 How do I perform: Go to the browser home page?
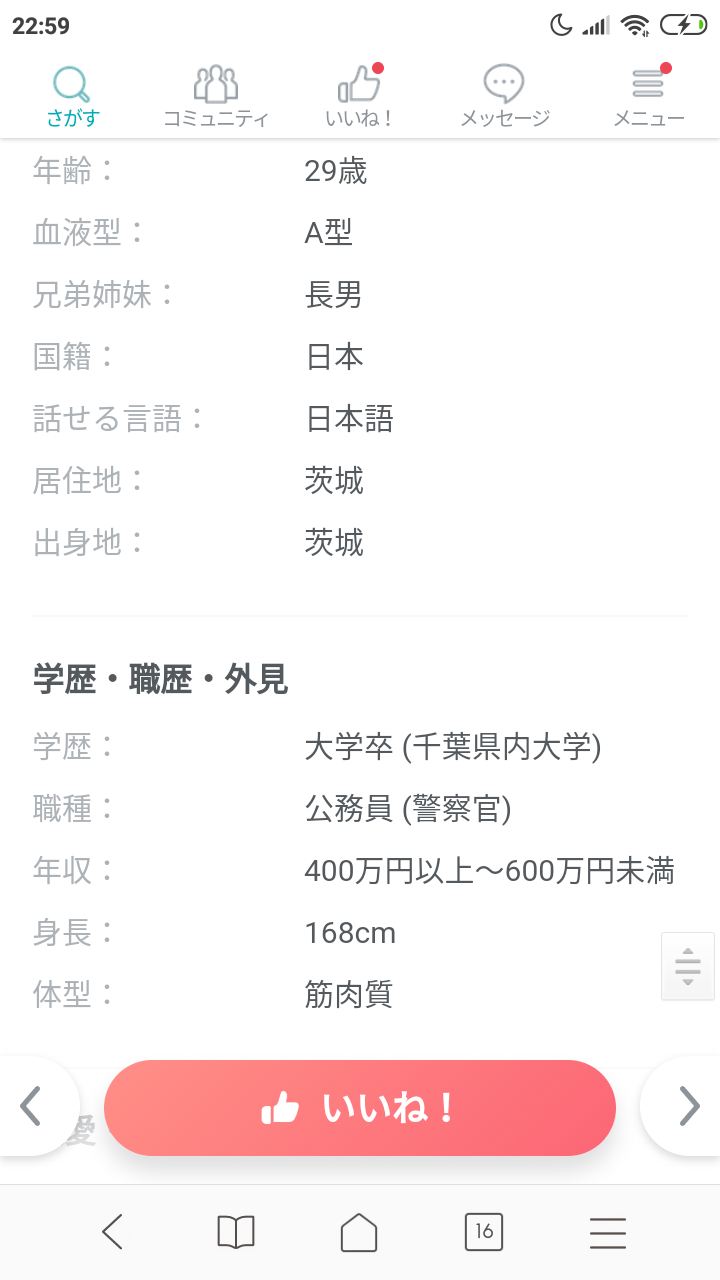tap(359, 1232)
